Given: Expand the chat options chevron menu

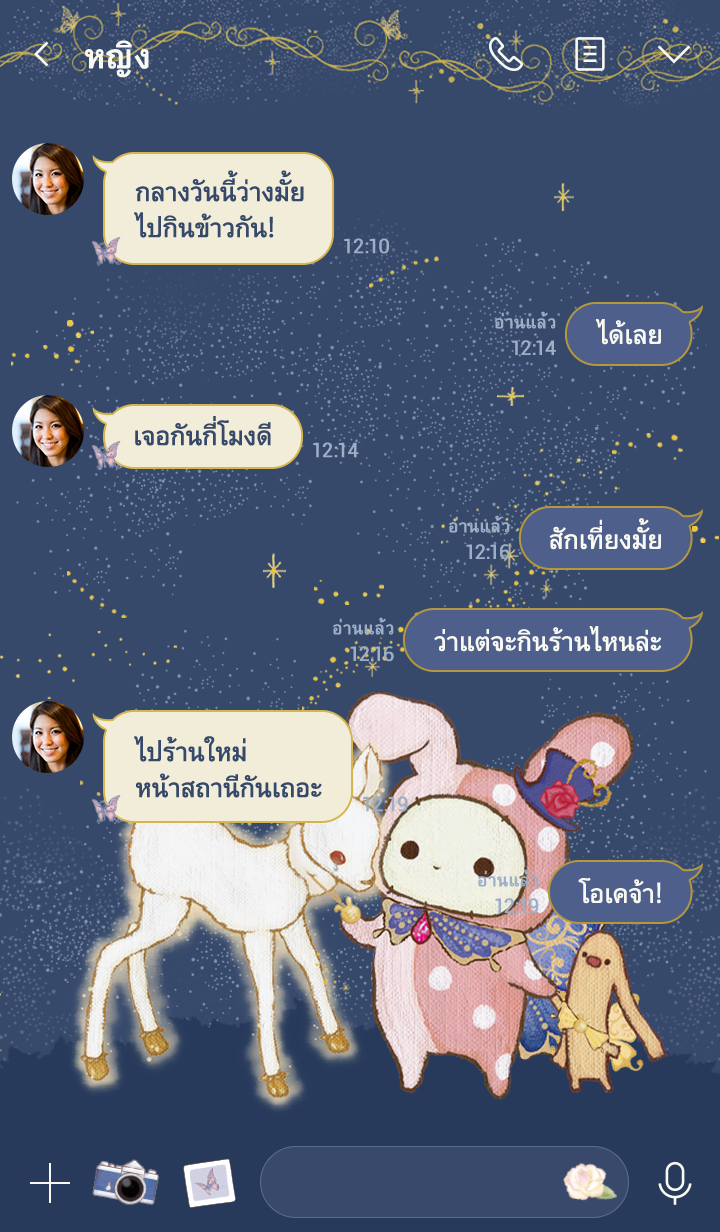Looking at the screenshot, I should coord(674,54).
